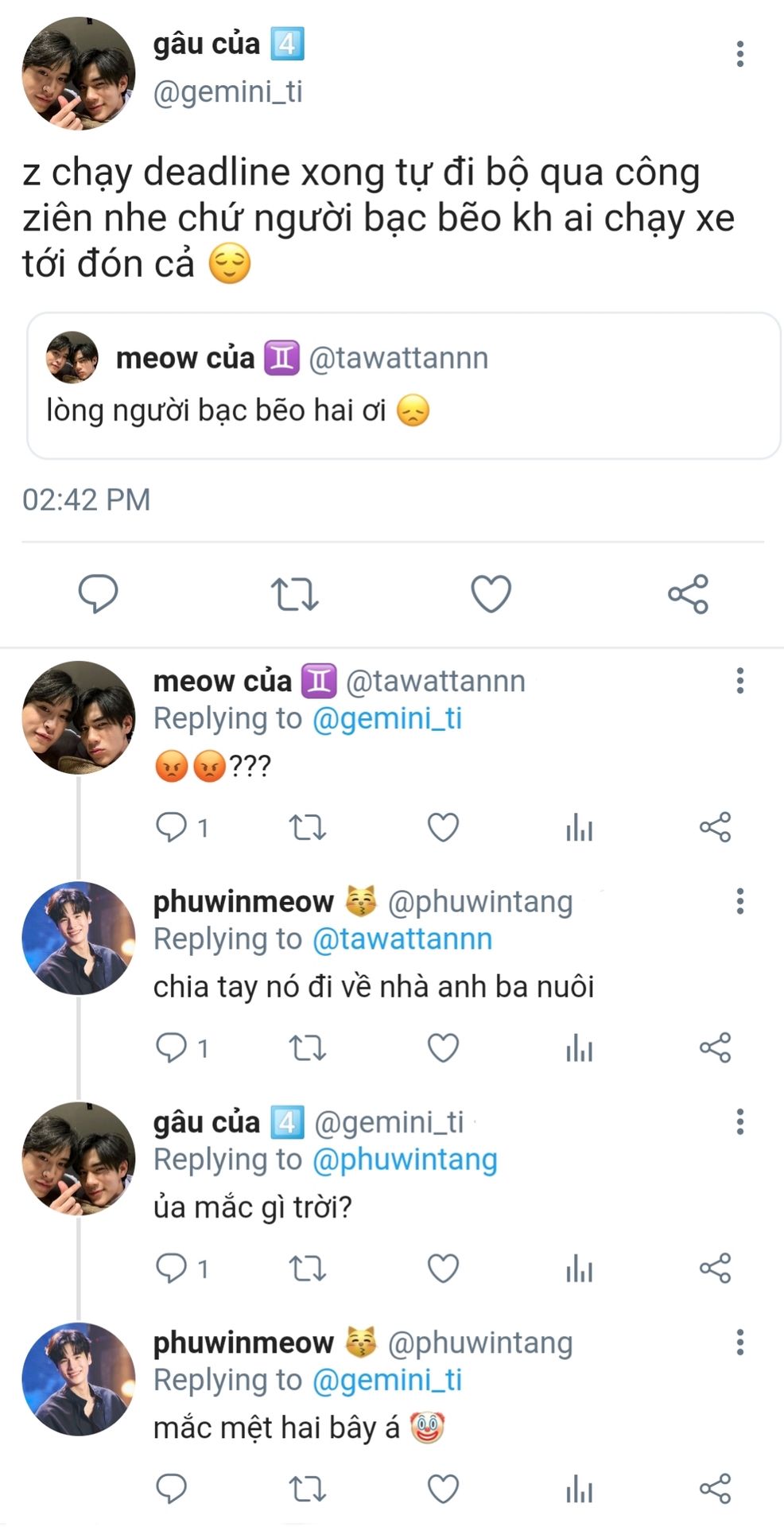Image resolution: width=784 pixels, height=1527 pixels.
Task: Like the main tweet
Action: click(x=491, y=593)
